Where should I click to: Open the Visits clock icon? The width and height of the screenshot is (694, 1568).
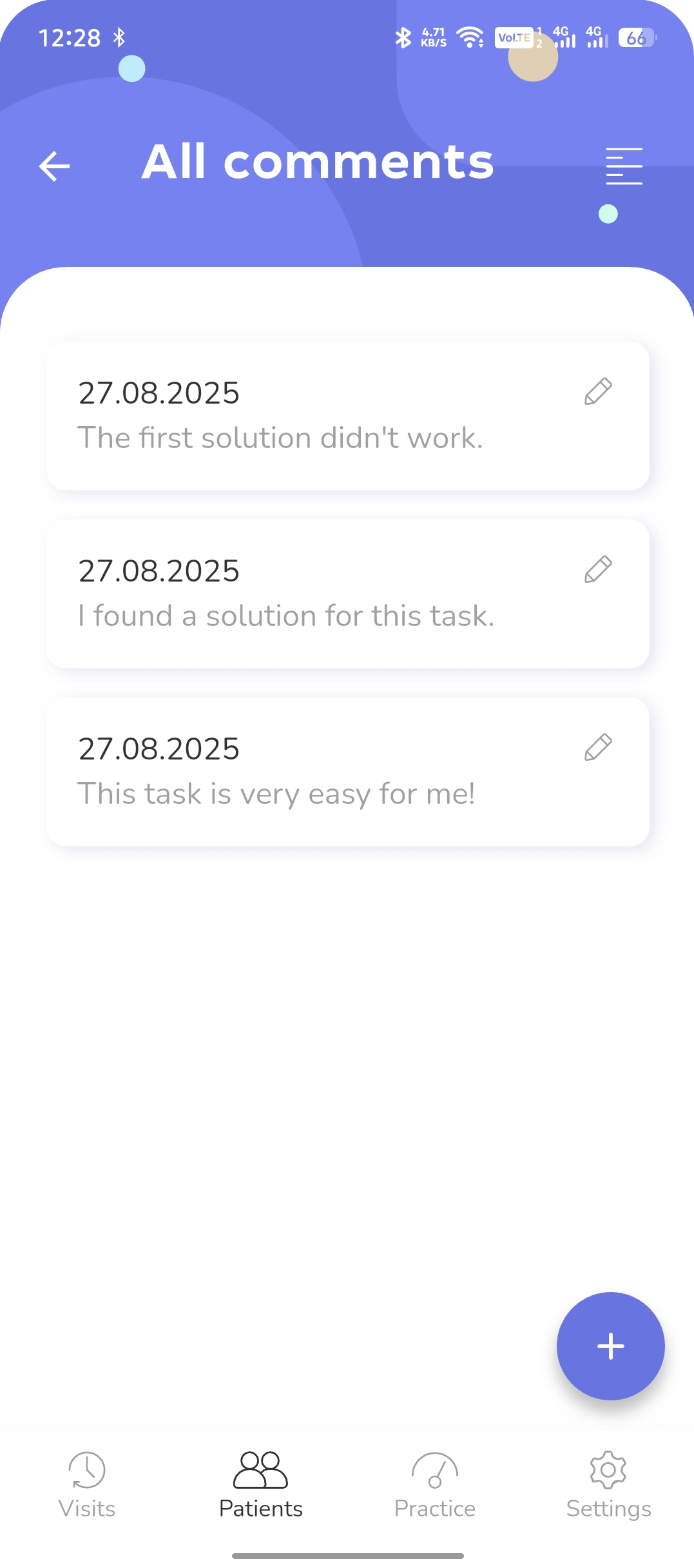click(86, 1471)
